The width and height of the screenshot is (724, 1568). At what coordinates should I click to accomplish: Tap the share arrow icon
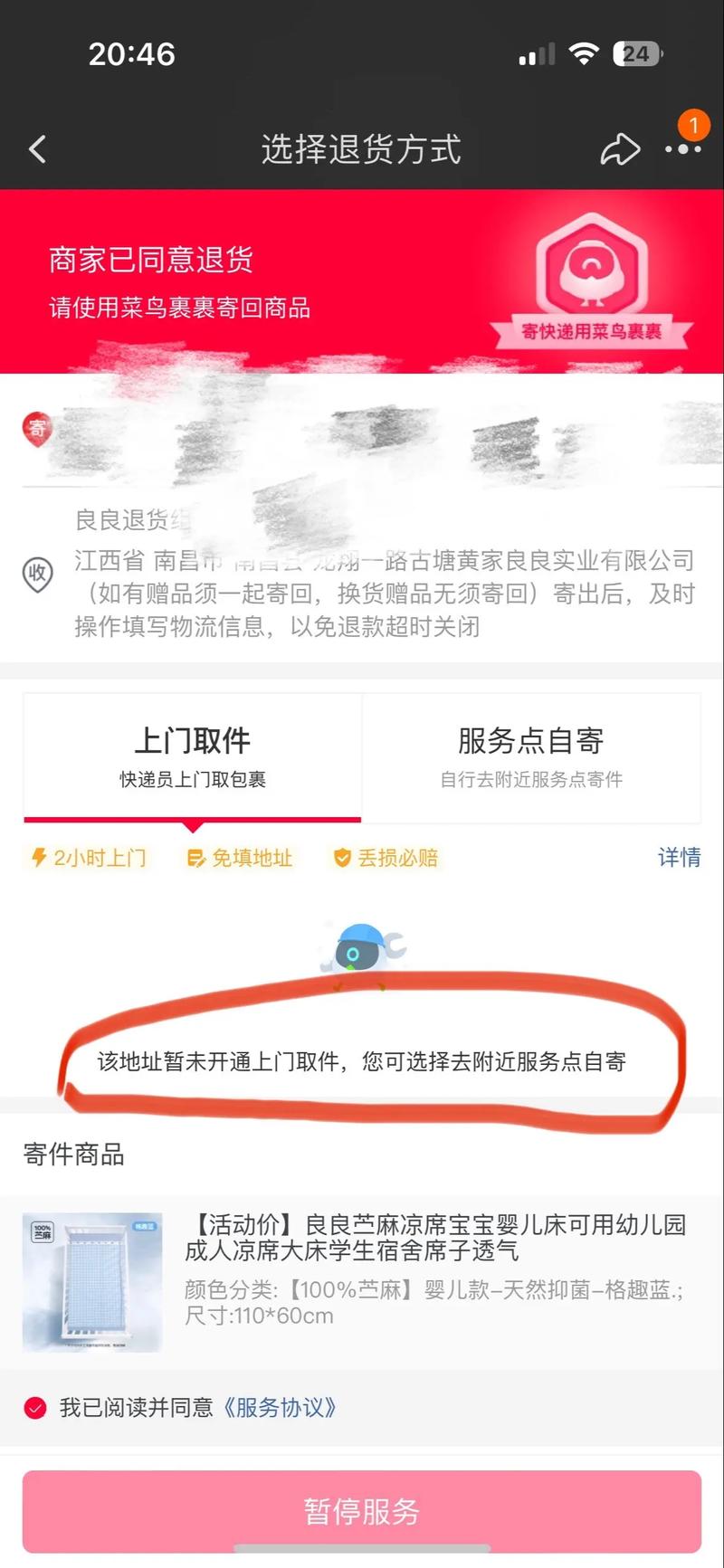(620, 149)
